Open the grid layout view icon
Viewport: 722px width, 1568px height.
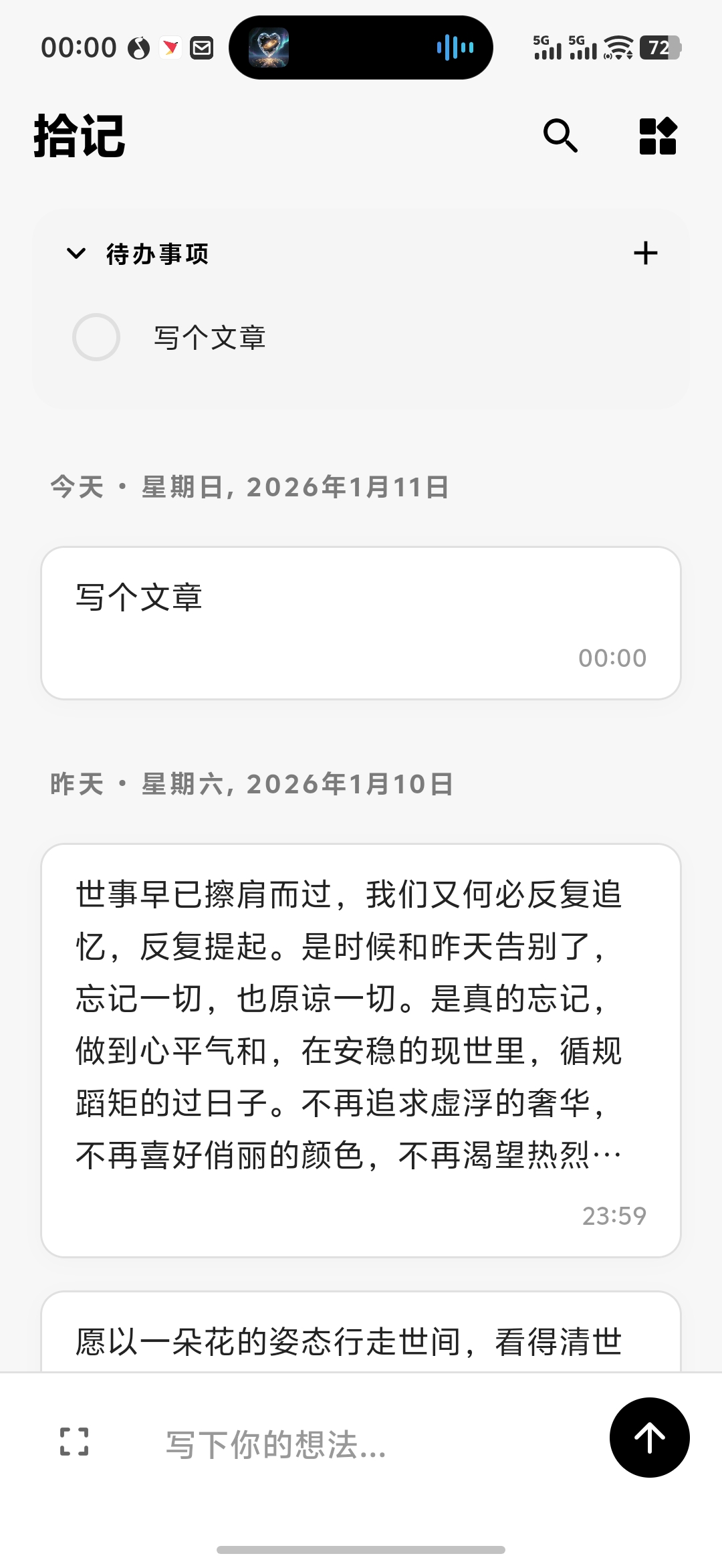[x=658, y=136]
